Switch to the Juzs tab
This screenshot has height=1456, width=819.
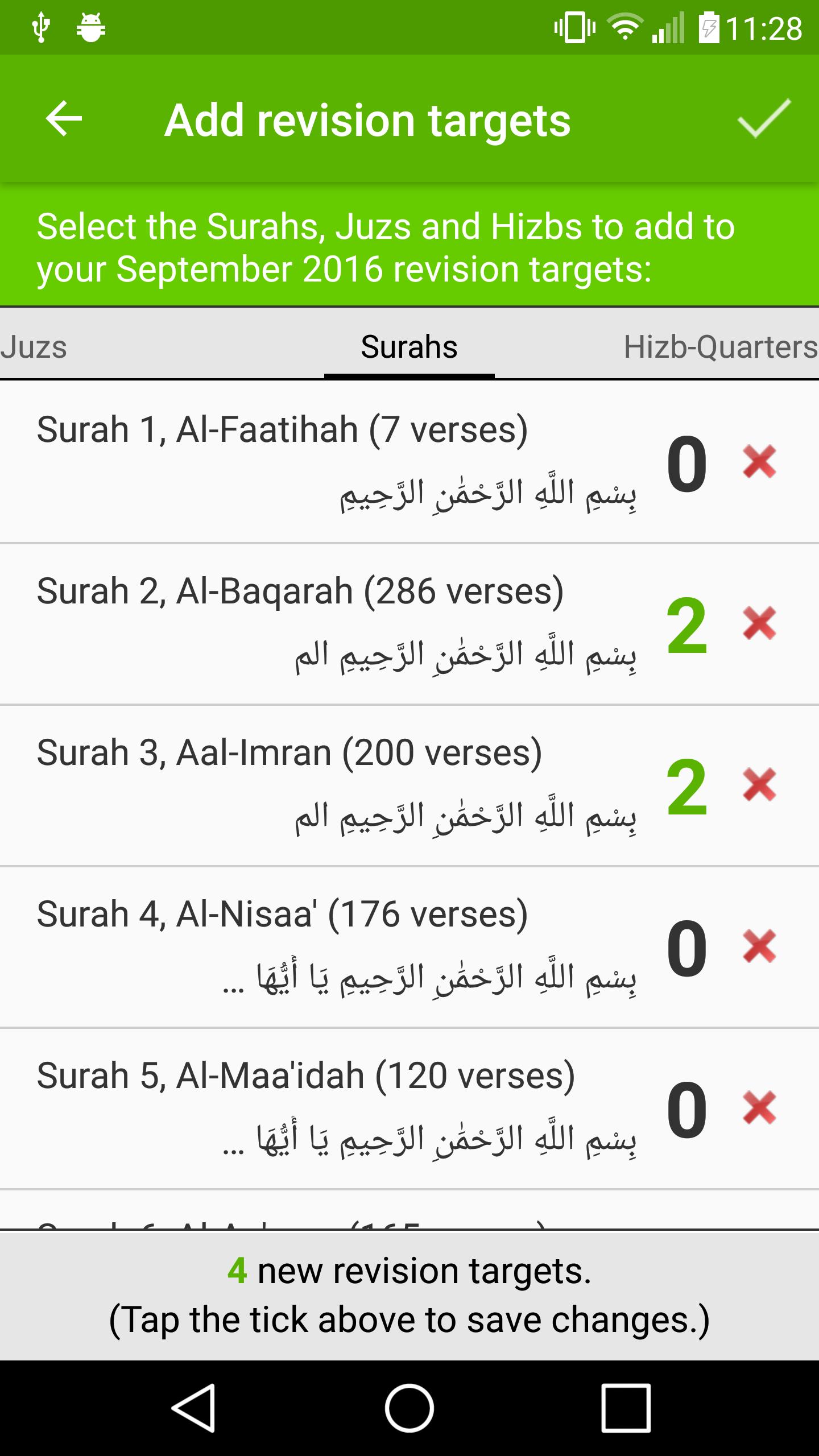pos(34,346)
